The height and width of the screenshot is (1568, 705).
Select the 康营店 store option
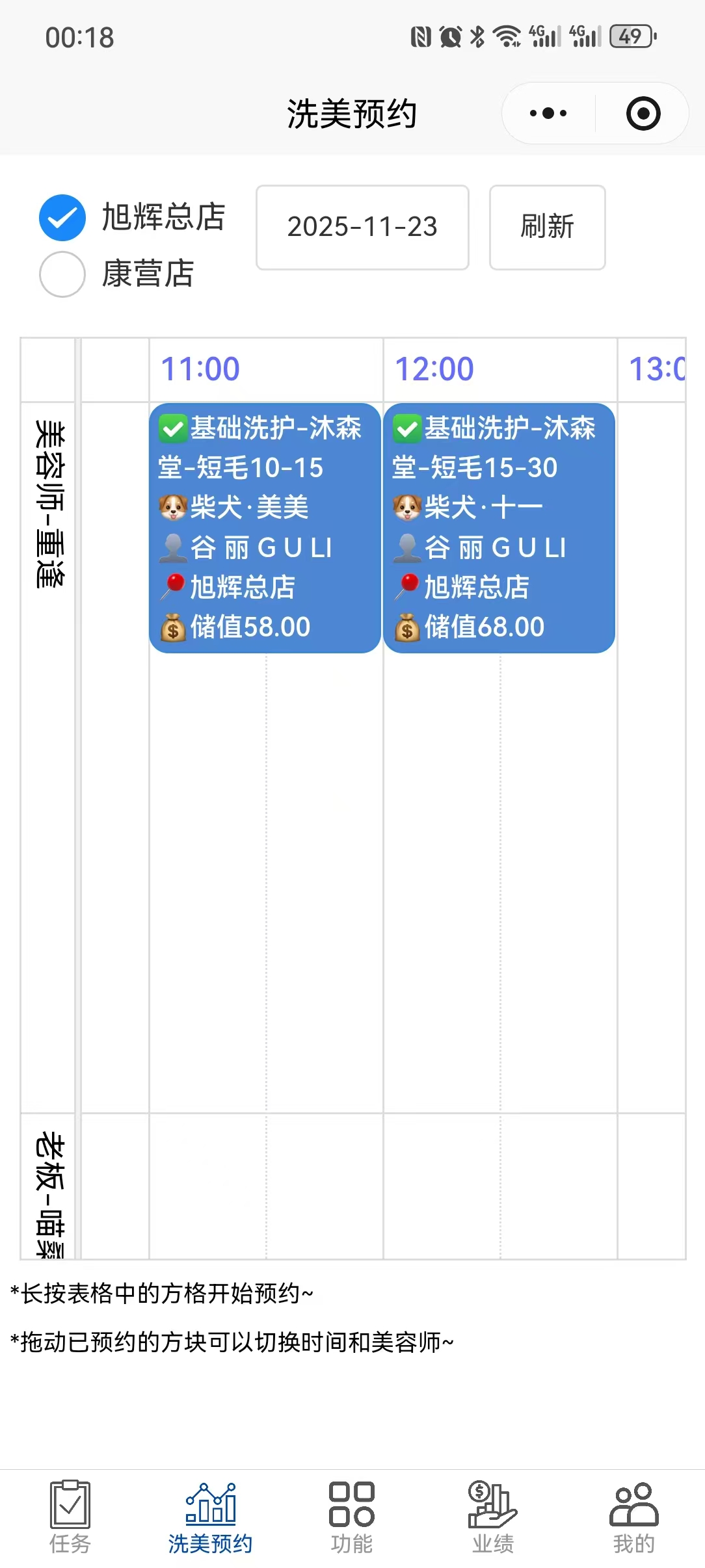pos(62,274)
